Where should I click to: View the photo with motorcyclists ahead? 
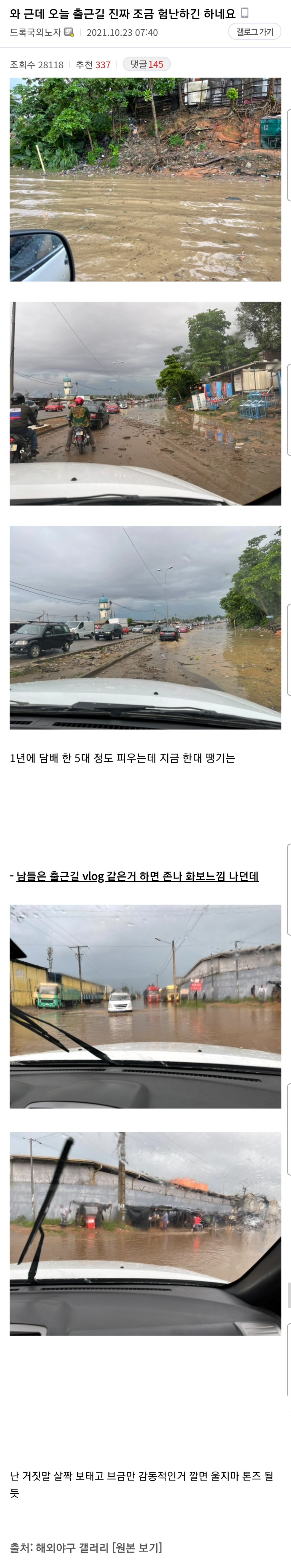click(145, 403)
